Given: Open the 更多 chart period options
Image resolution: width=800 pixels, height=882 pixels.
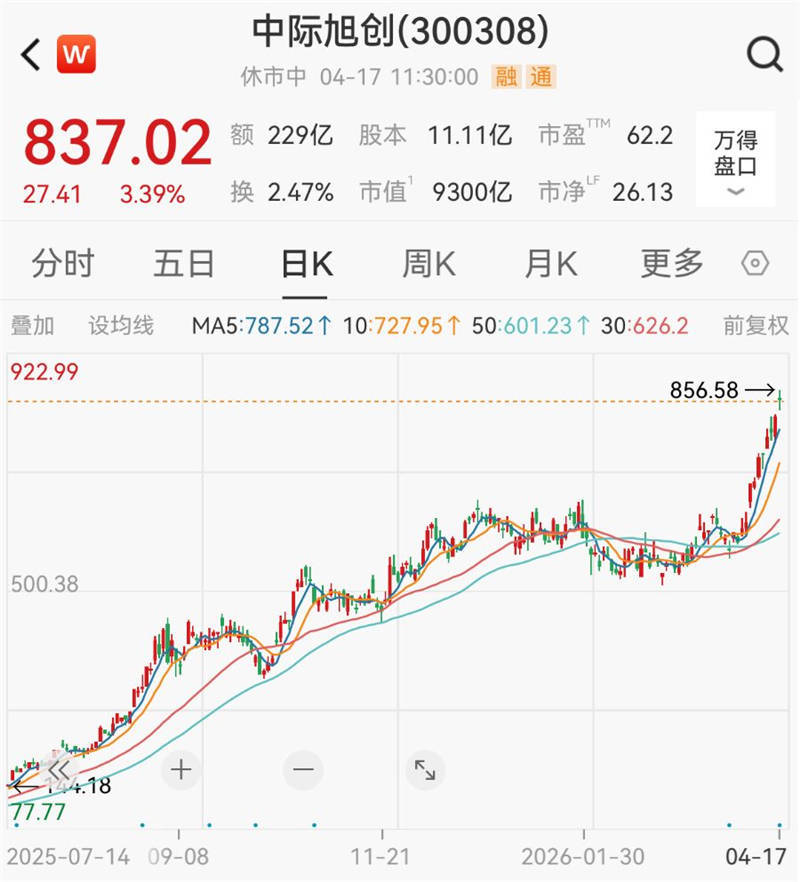Looking at the screenshot, I should 672,264.
